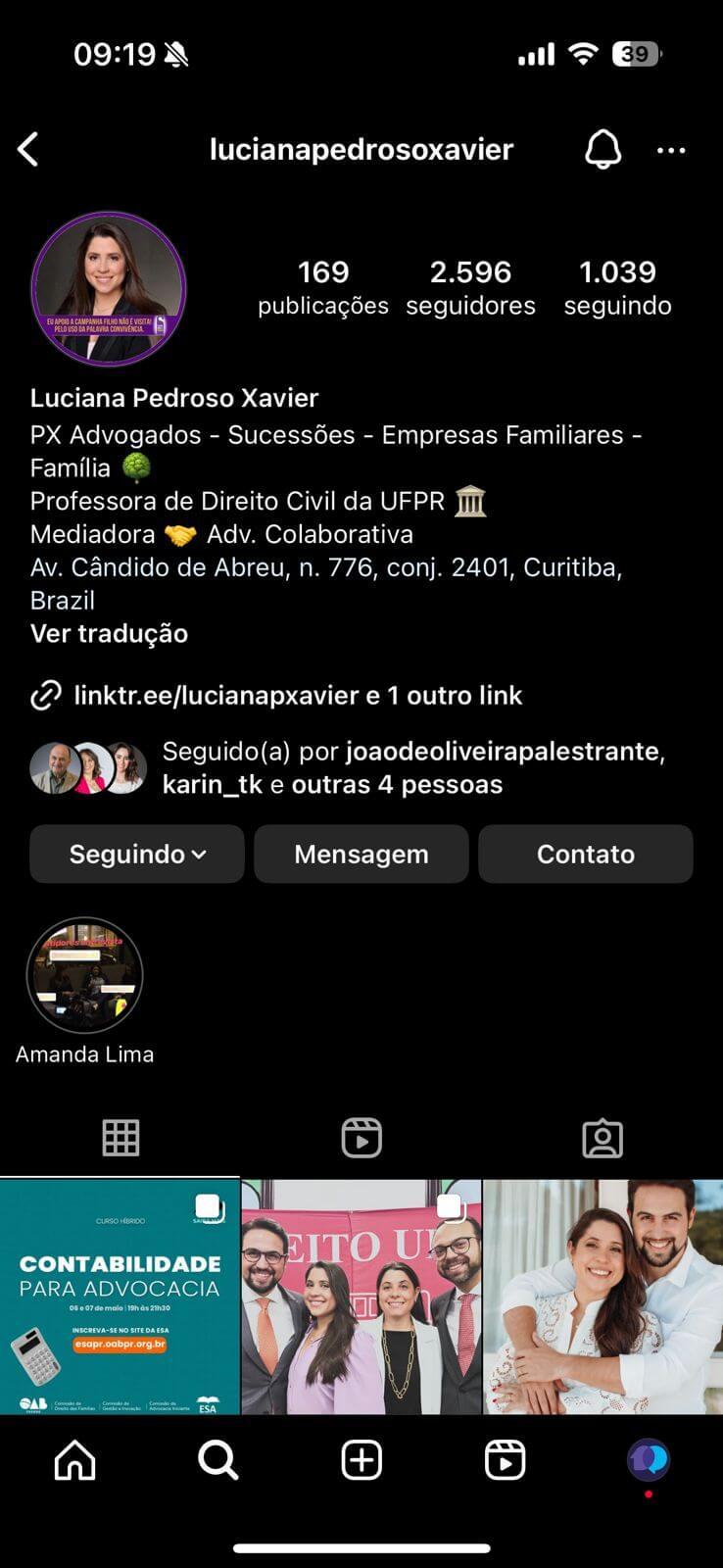Viewport: 723px width, 1568px height.
Task: Open the notifications bell for this profile
Action: (x=602, y=150)
